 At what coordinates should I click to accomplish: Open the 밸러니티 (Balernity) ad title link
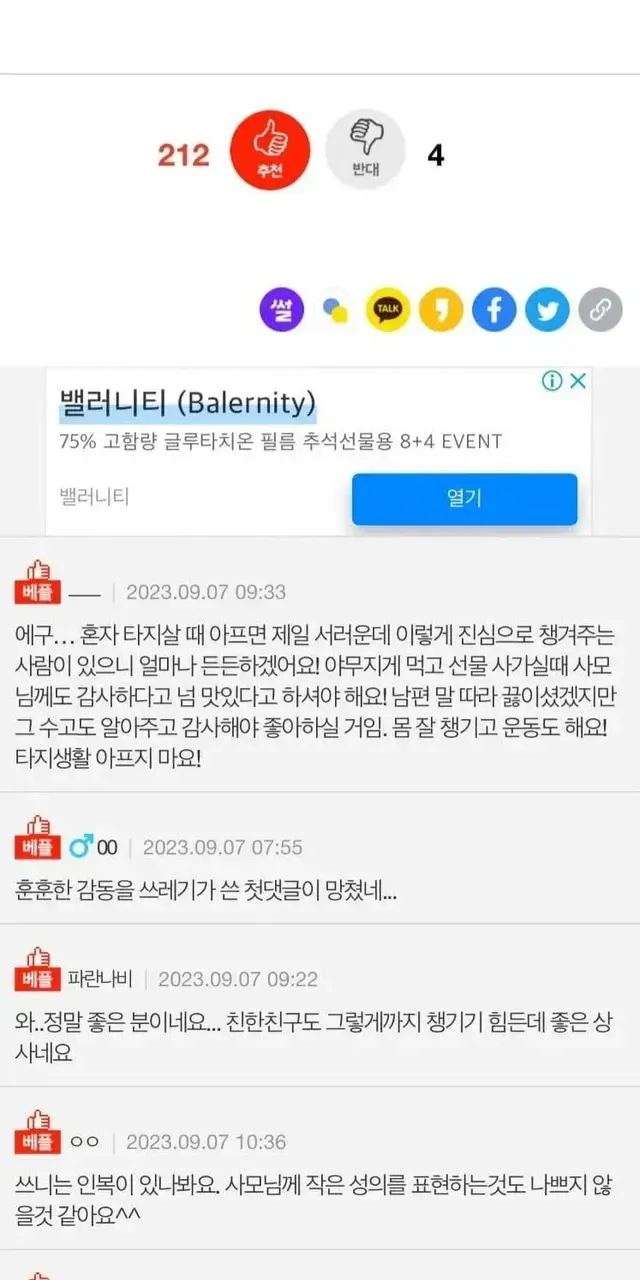pos(187,404)
